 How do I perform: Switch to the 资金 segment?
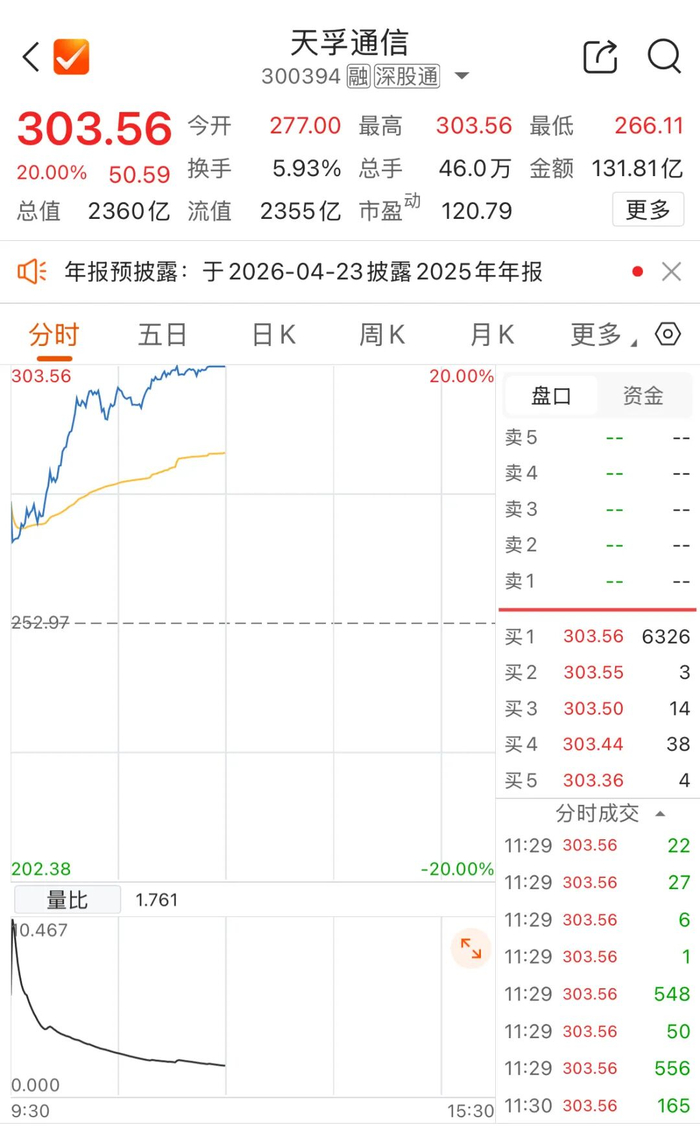coord(643,396)
